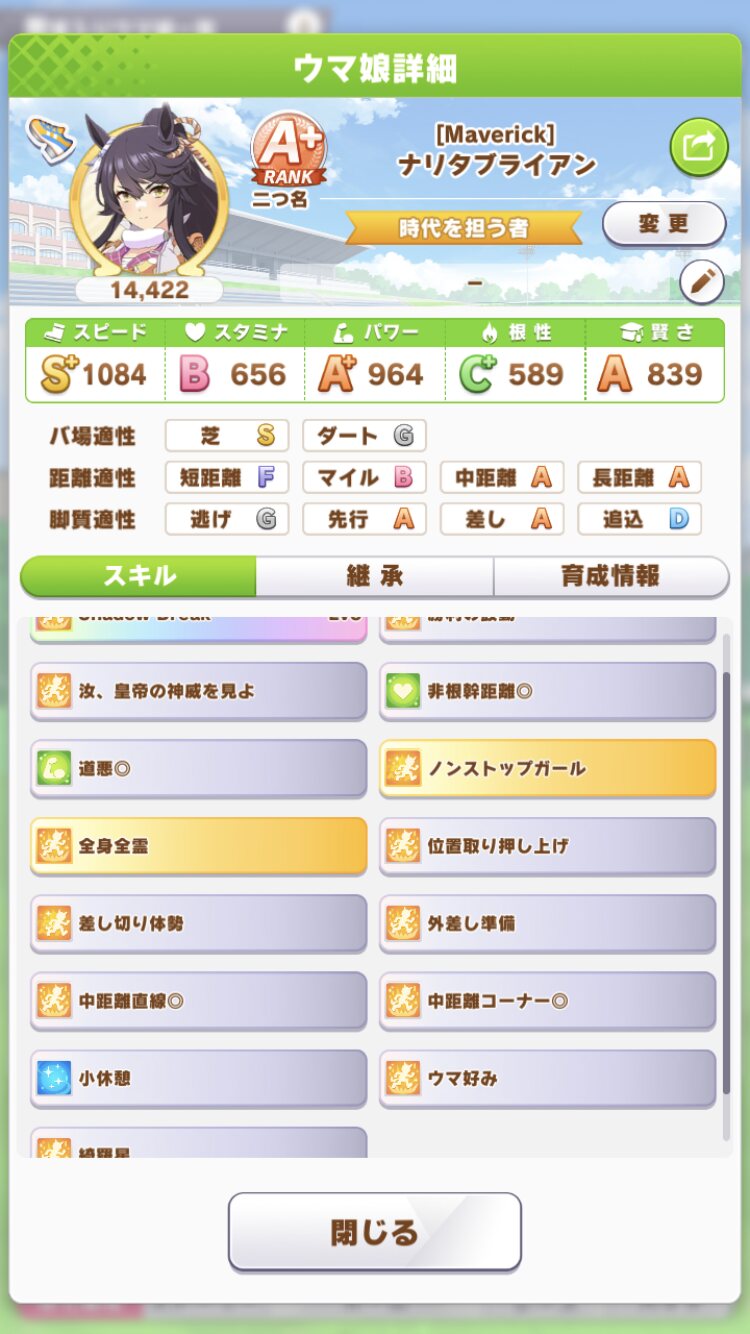View the 非根幹距離◎ skill details
This screenshot has height=1334, width=750.
point(547,691)
